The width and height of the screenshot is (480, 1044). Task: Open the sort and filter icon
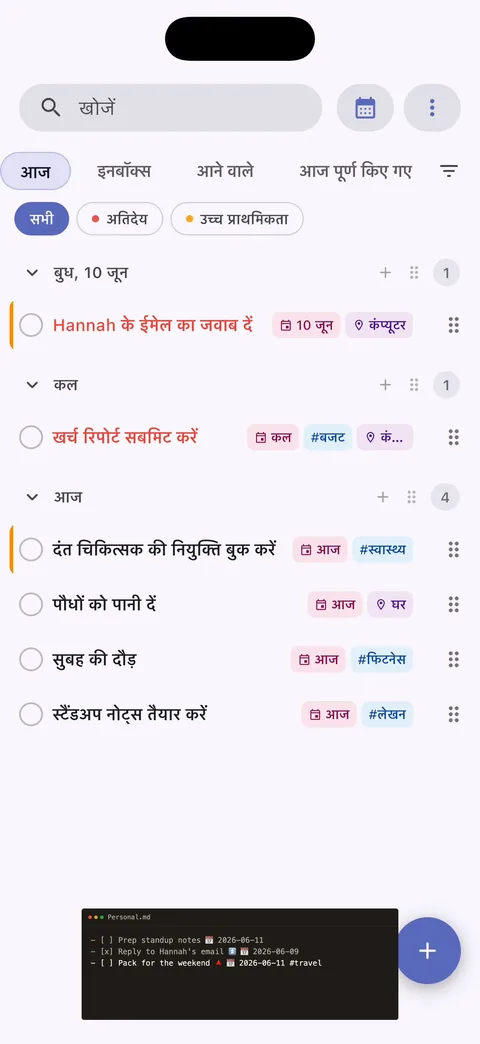449,171
